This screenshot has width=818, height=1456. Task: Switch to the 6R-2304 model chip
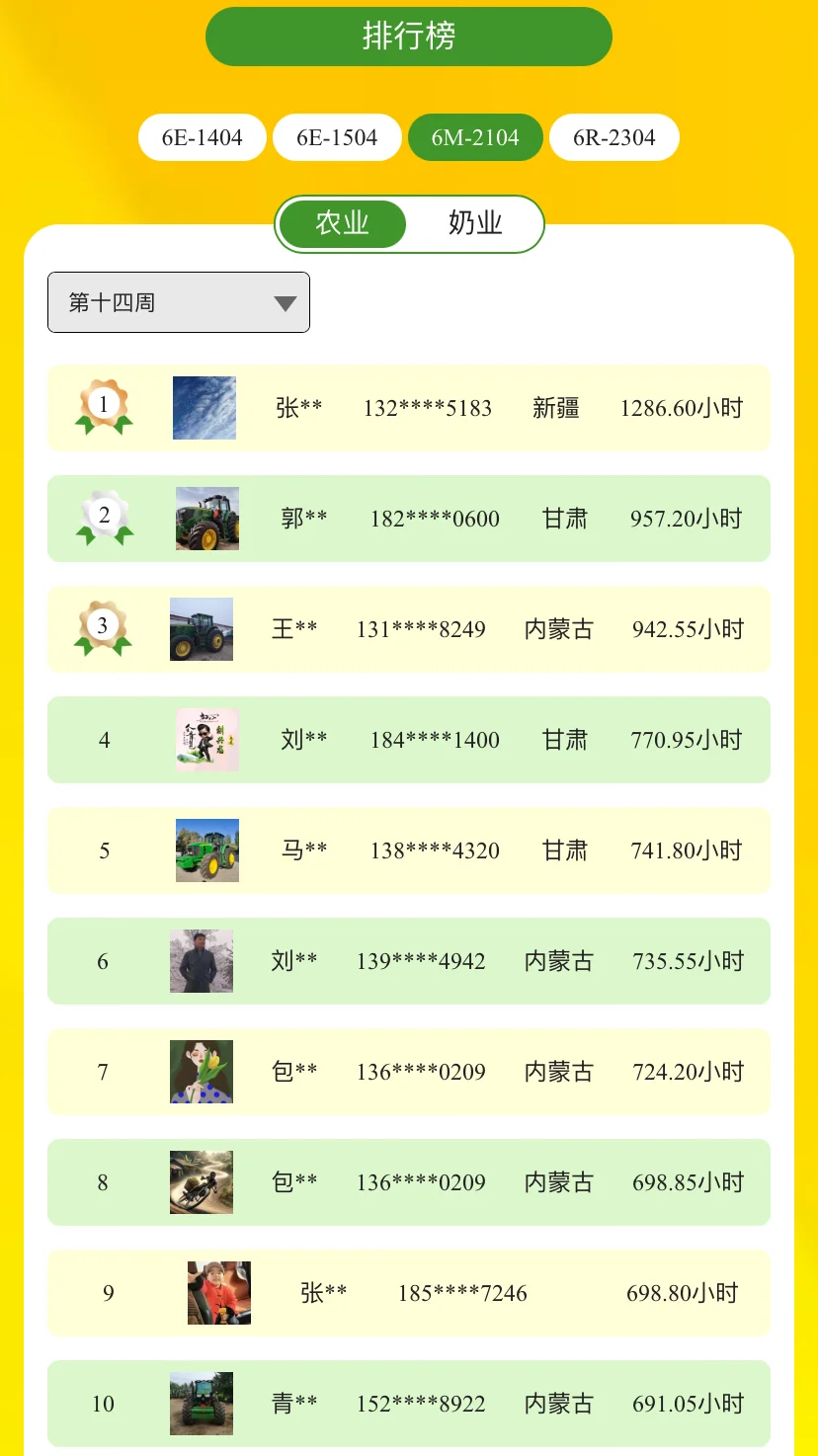click(613, 137)
